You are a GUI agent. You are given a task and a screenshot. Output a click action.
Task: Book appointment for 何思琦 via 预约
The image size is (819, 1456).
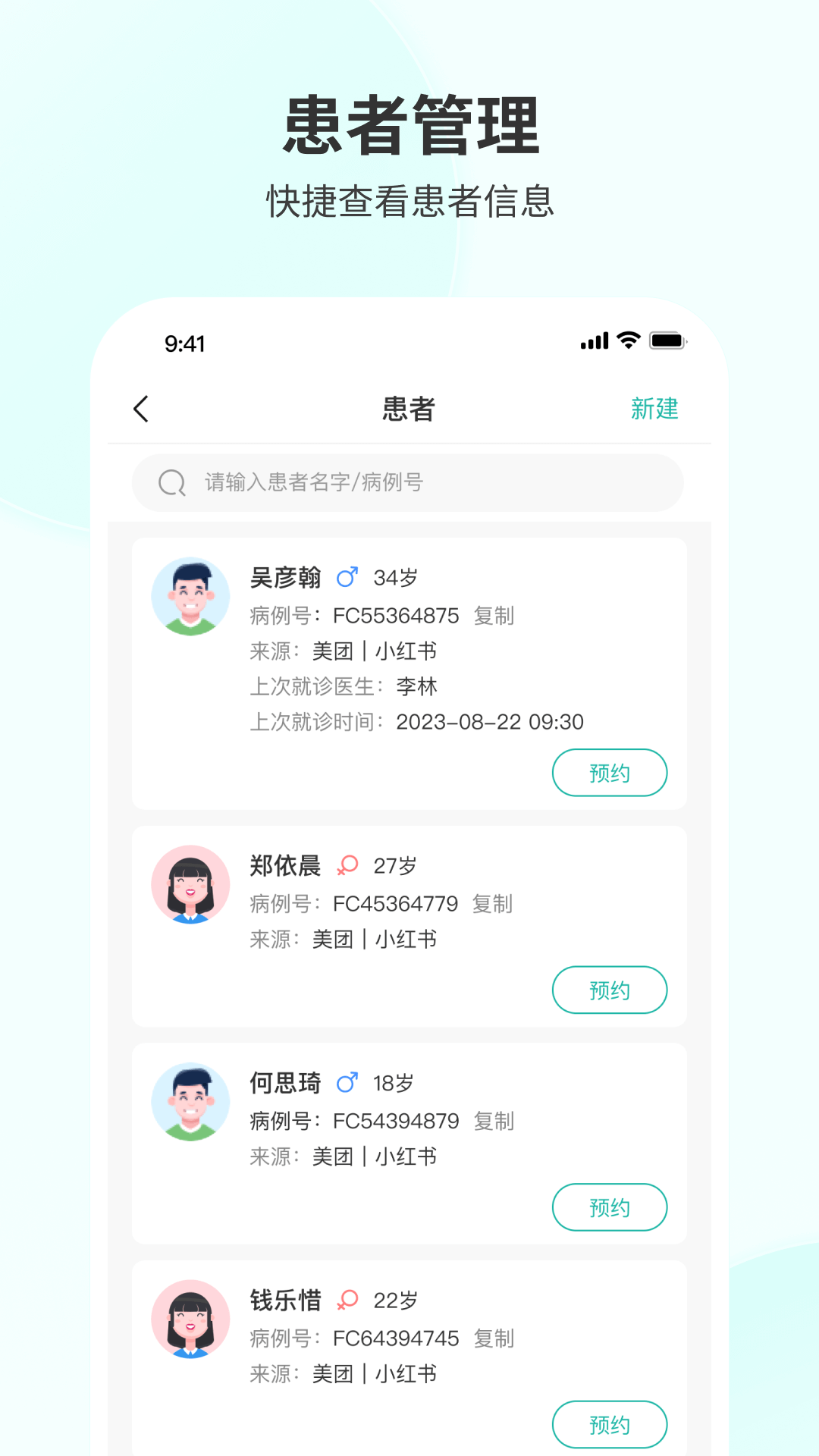point(610,1207)
